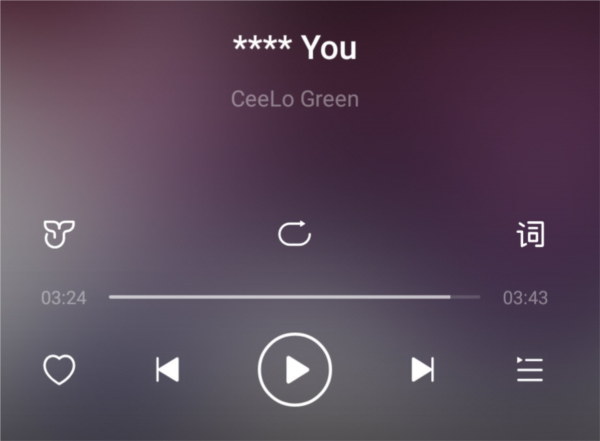Skip to the next track
Image resolution: width=600 pixels, height=441 pixels.
coord(423,370)
